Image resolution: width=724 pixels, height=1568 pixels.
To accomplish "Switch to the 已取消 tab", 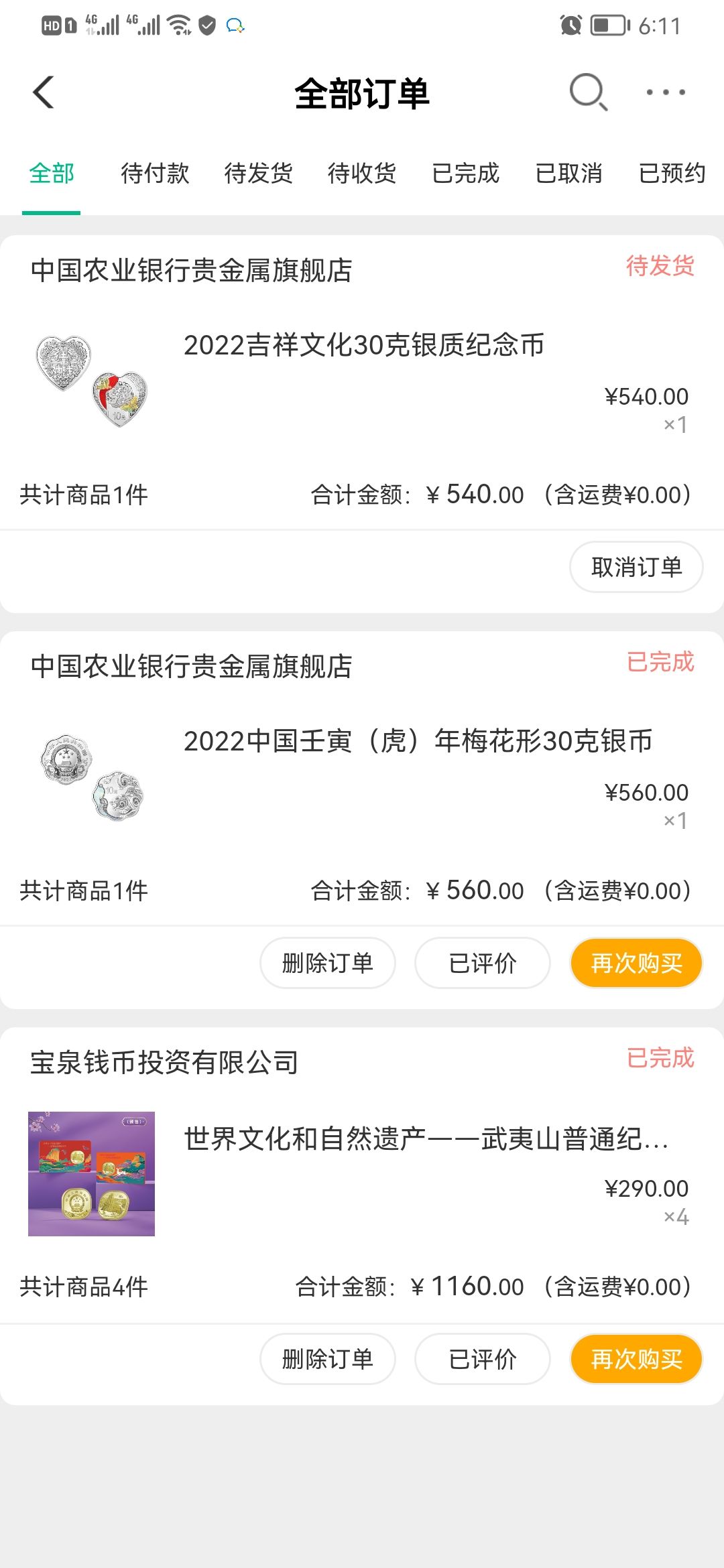I will [568, 174].
